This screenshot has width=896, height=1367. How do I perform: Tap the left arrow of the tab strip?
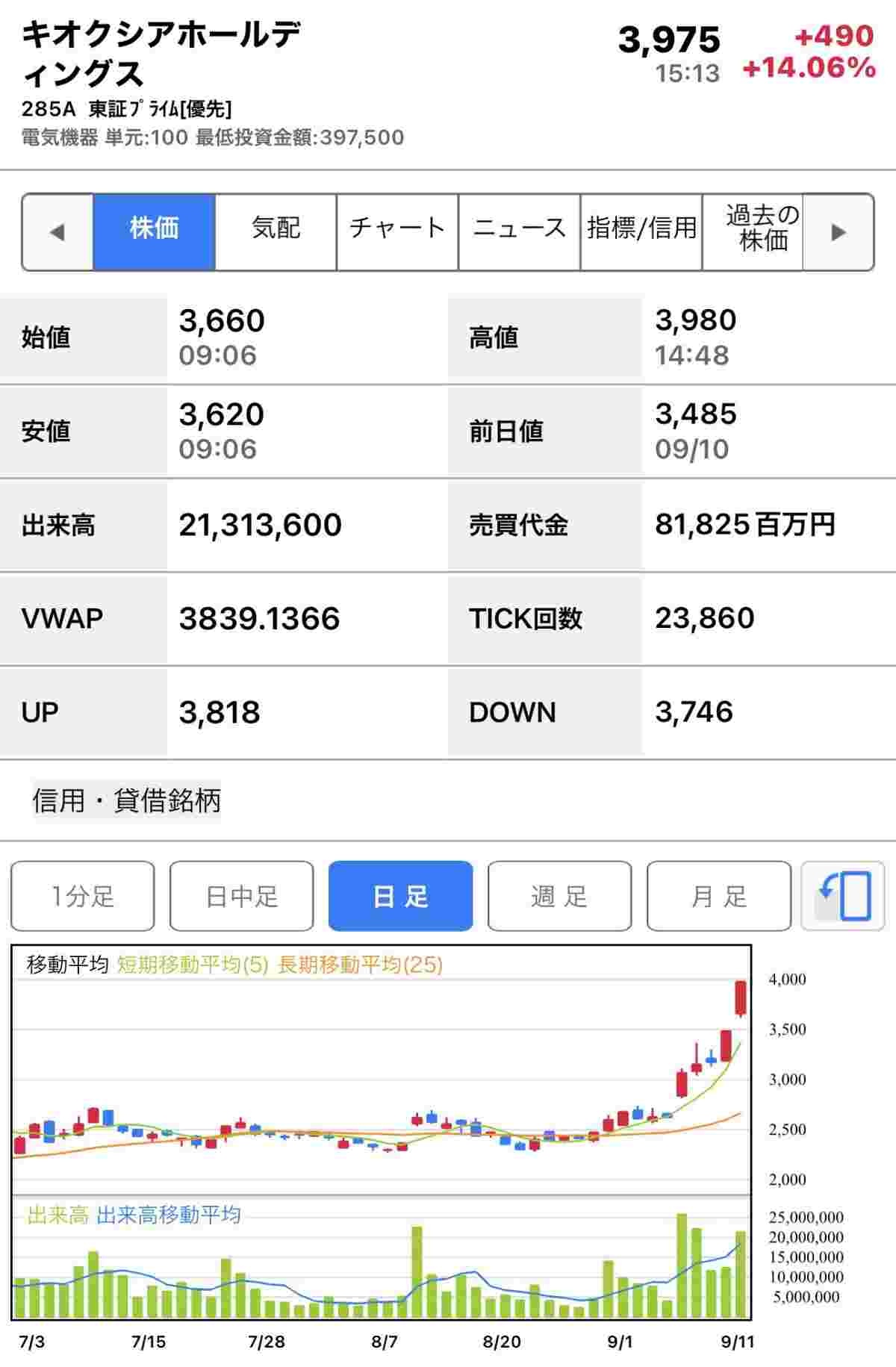(x=57, y=232)
